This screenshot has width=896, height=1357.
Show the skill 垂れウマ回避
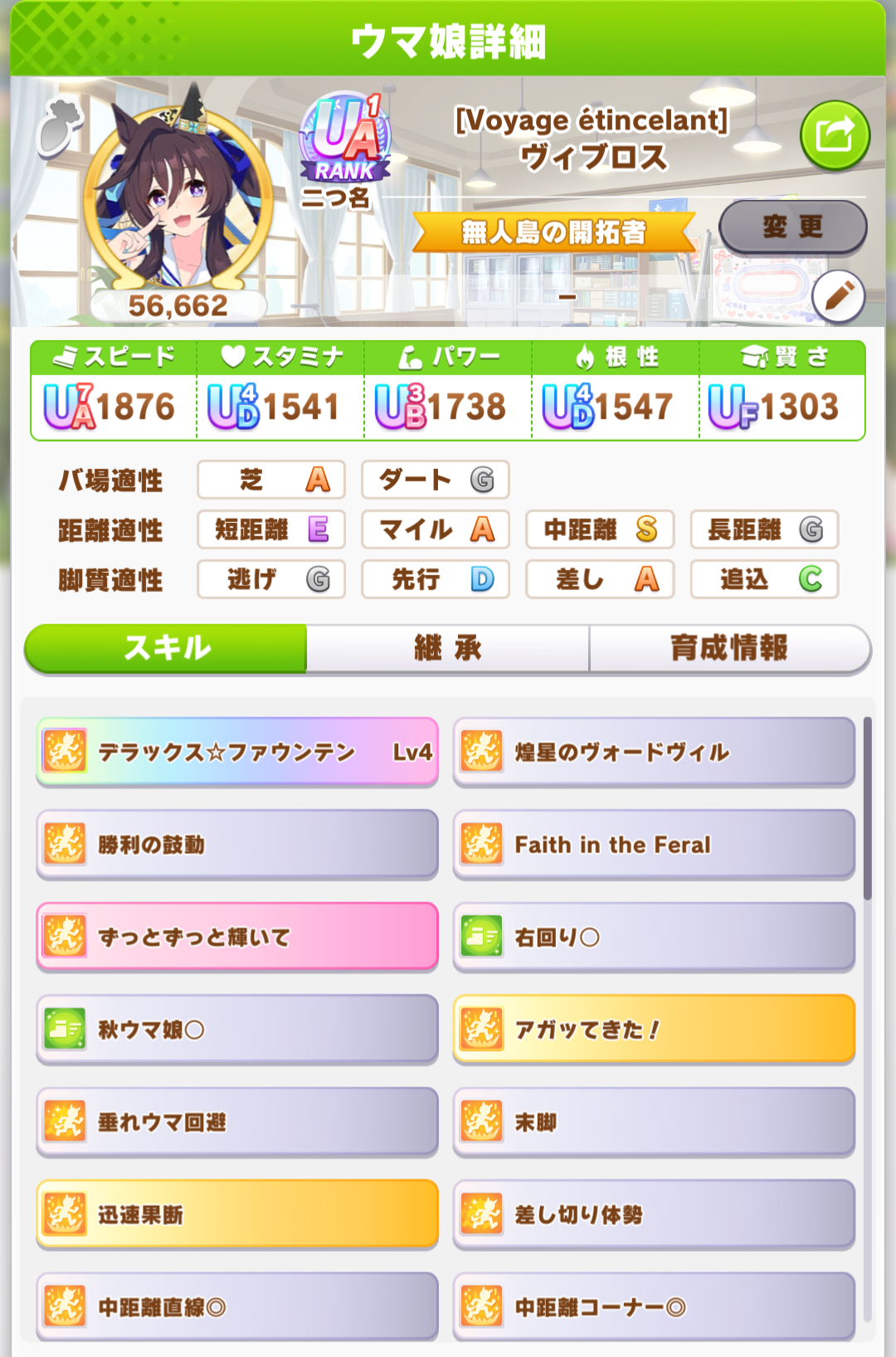coord(237,1122)
